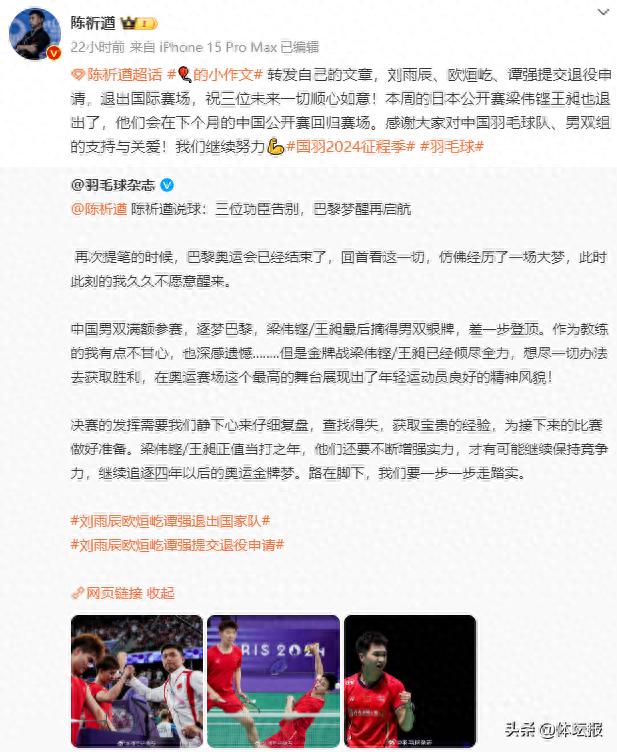View the middle Paris 2024 match photo
This screenshot has width=617, height=752.
272,680
